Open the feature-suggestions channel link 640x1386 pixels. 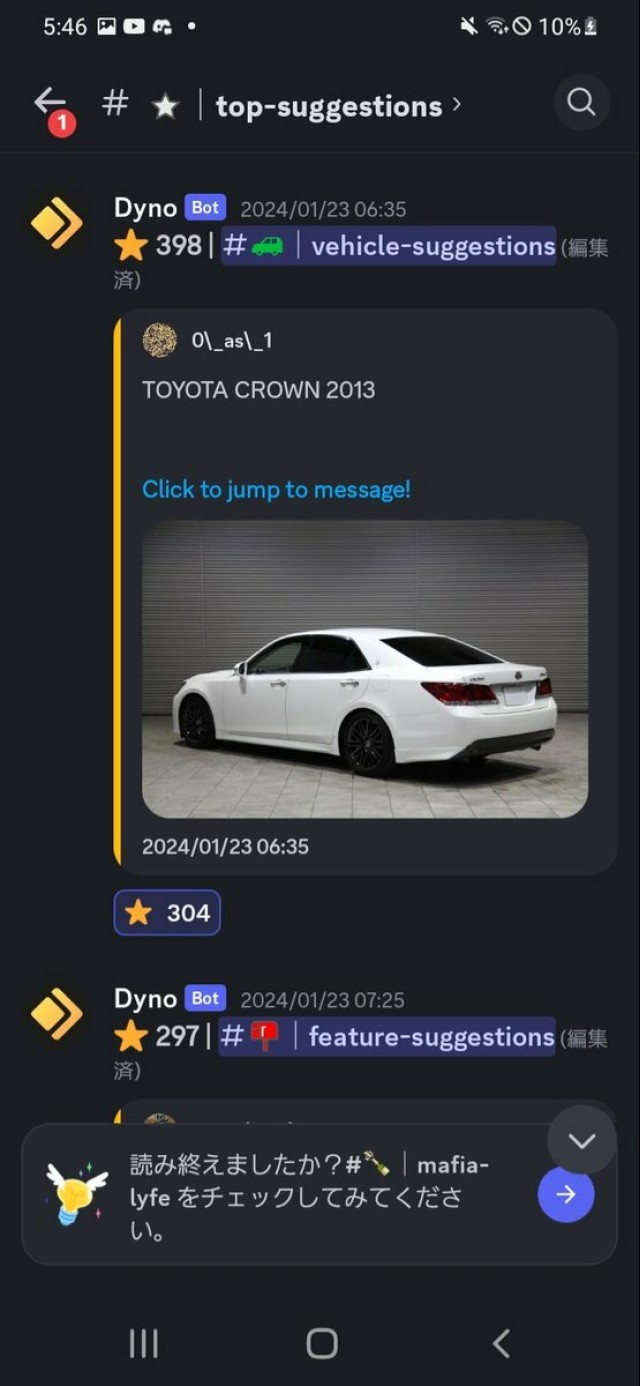coord(386,1036)
